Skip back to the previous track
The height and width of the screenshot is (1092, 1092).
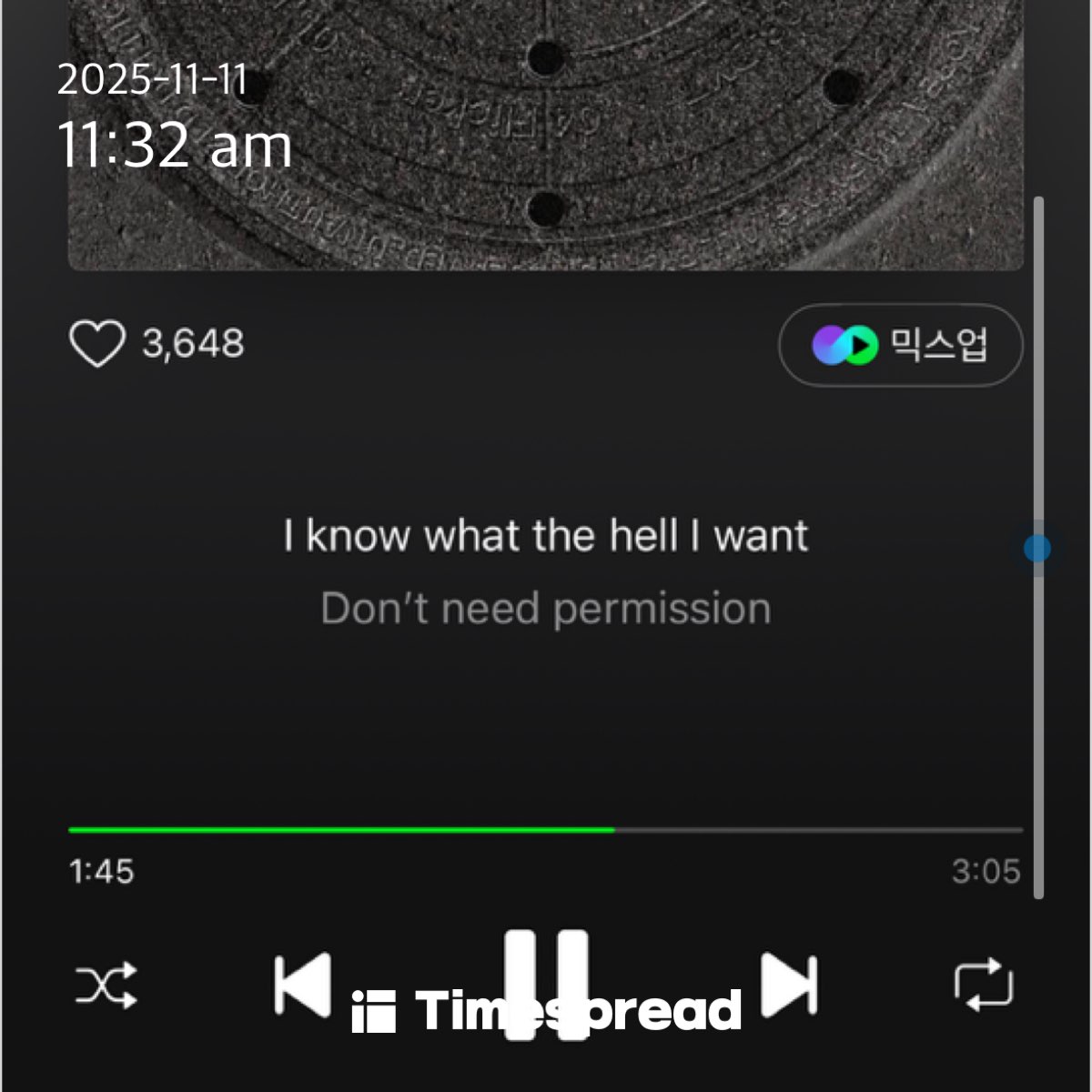(x=303, y=983)
